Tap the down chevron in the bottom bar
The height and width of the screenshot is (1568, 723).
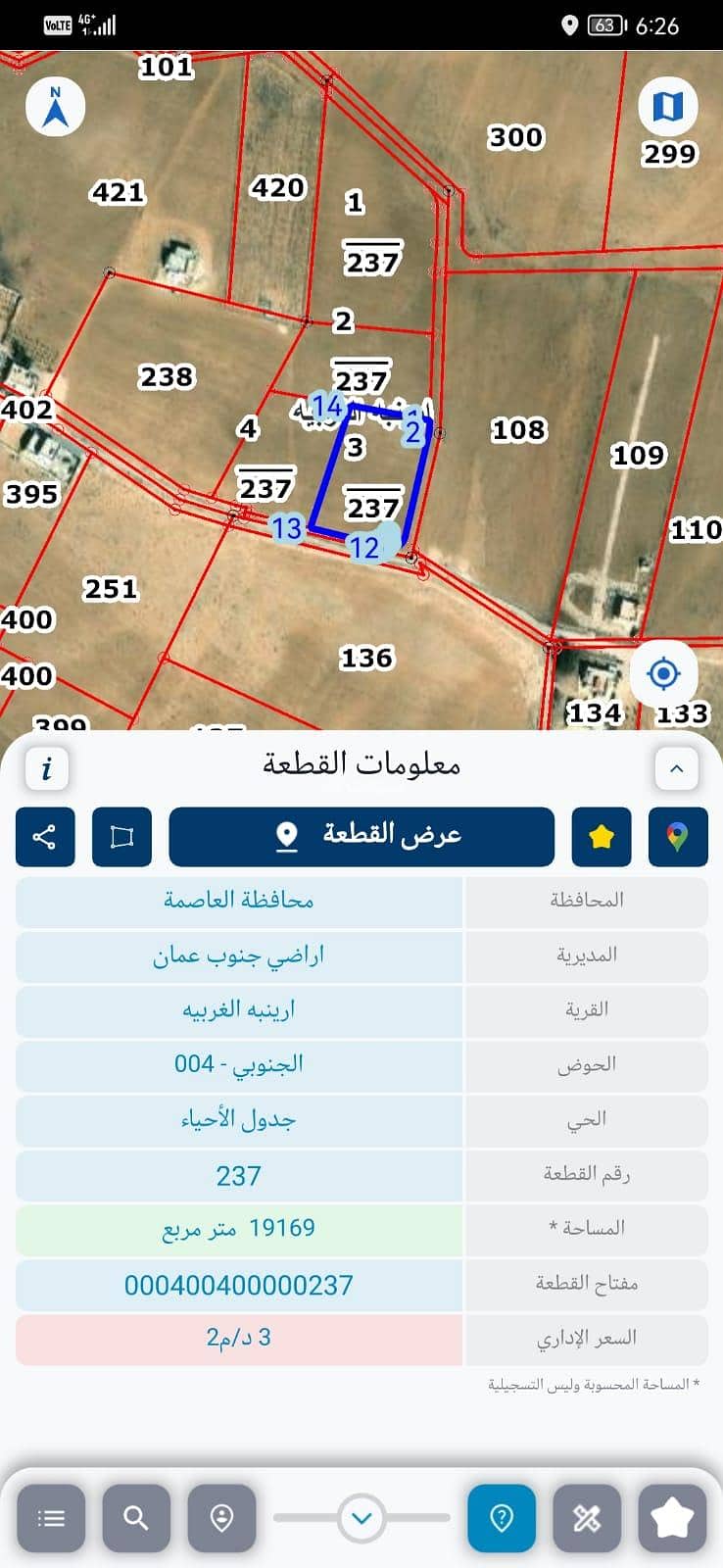point(361,1518)
